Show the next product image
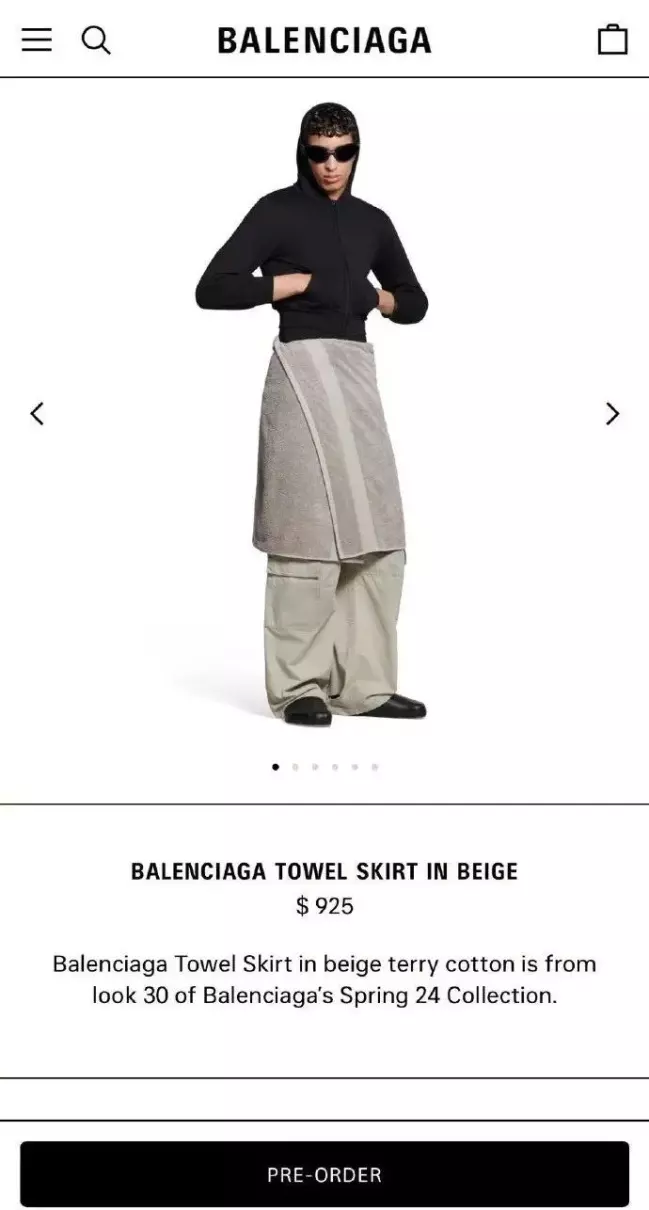The image size is (649, 1210). pos(612,413)
